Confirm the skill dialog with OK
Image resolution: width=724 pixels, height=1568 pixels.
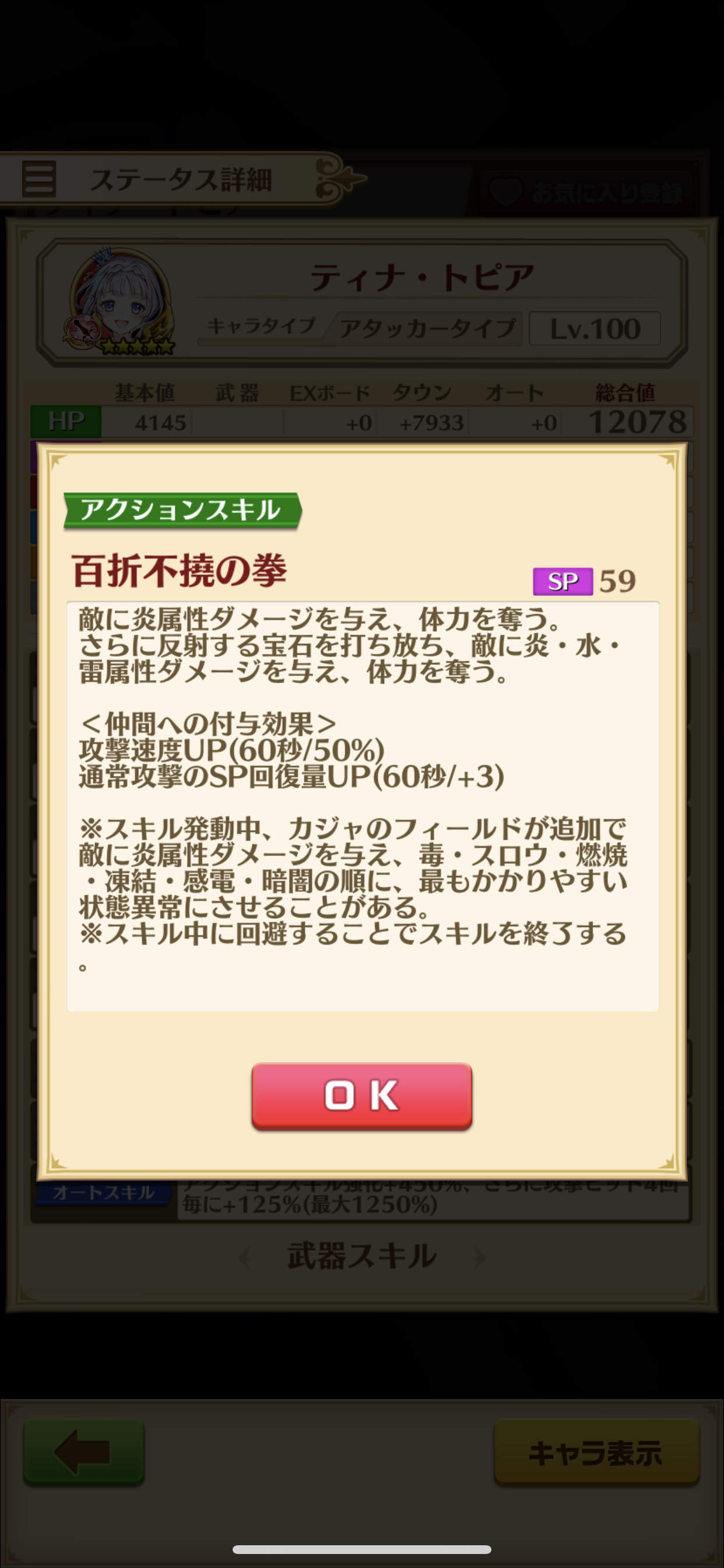(361, 1095)
